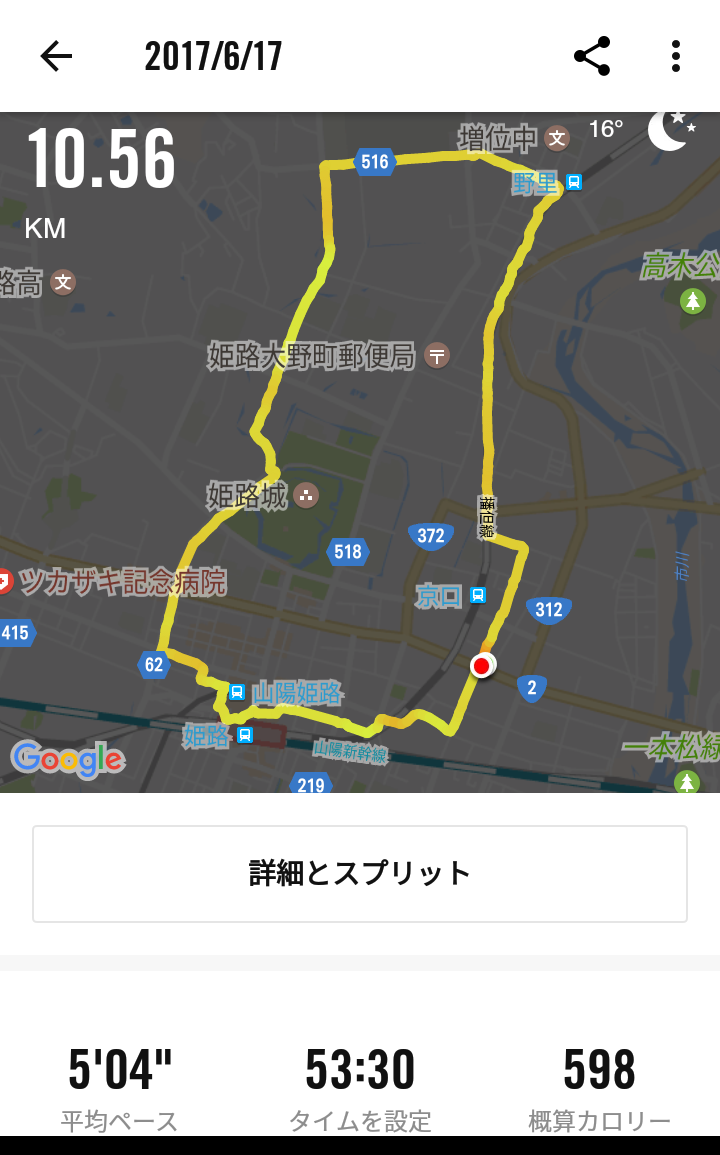Viewport: 720px width, 1155px height.
Task: Share this run activity
Action: tap(592, 56)
